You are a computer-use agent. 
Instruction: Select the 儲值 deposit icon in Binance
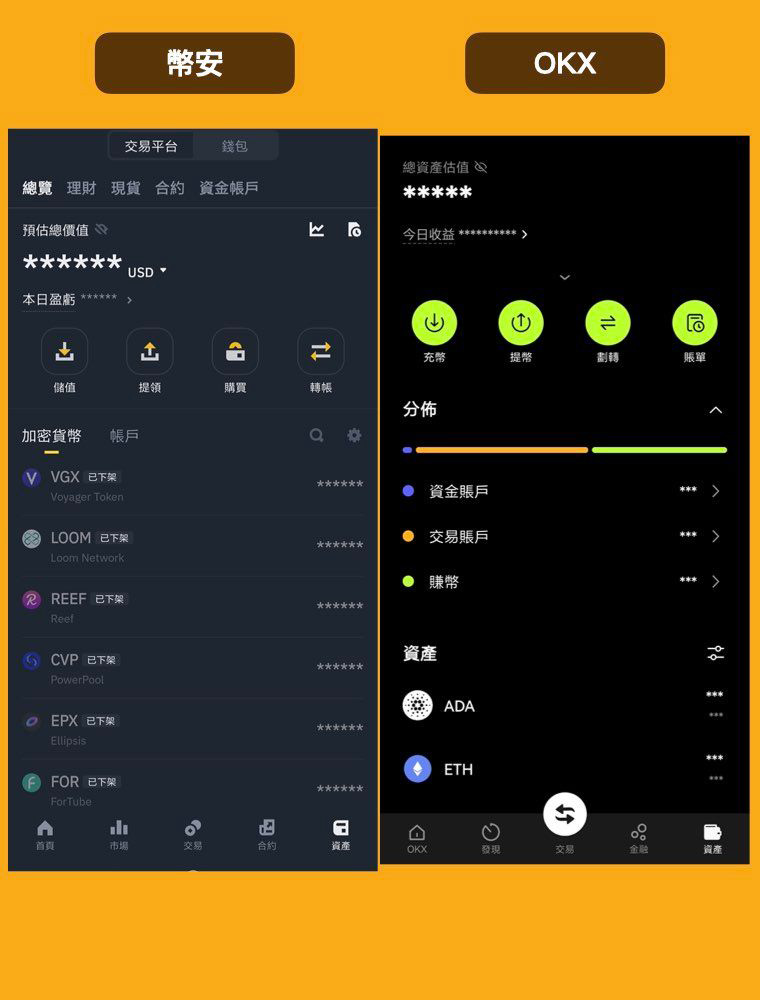64,352
